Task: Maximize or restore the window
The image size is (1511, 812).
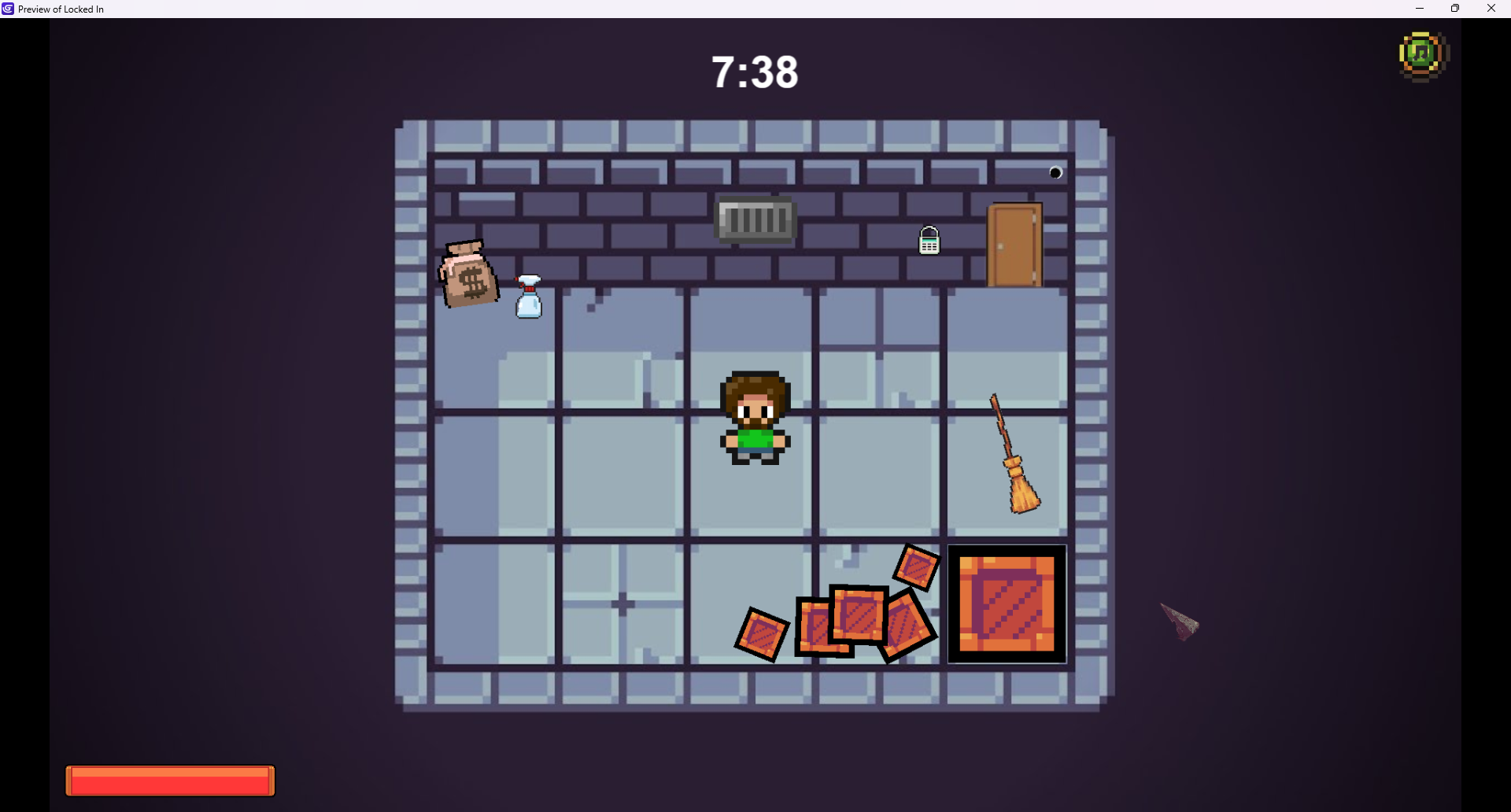Action: (1455, 9)
